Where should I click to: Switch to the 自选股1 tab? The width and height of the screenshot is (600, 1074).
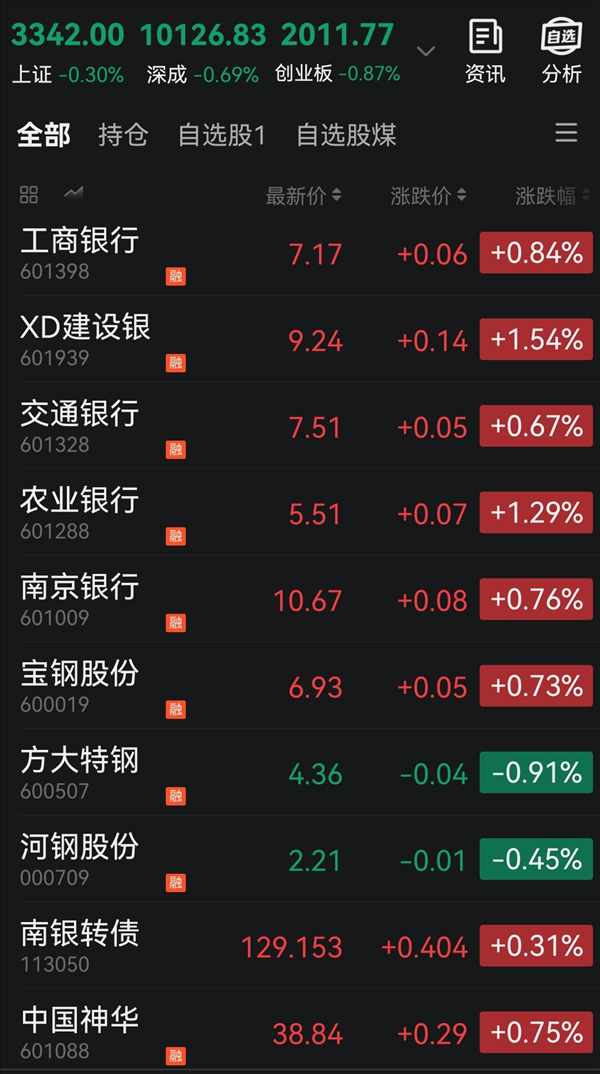click(x=221, y=134)
